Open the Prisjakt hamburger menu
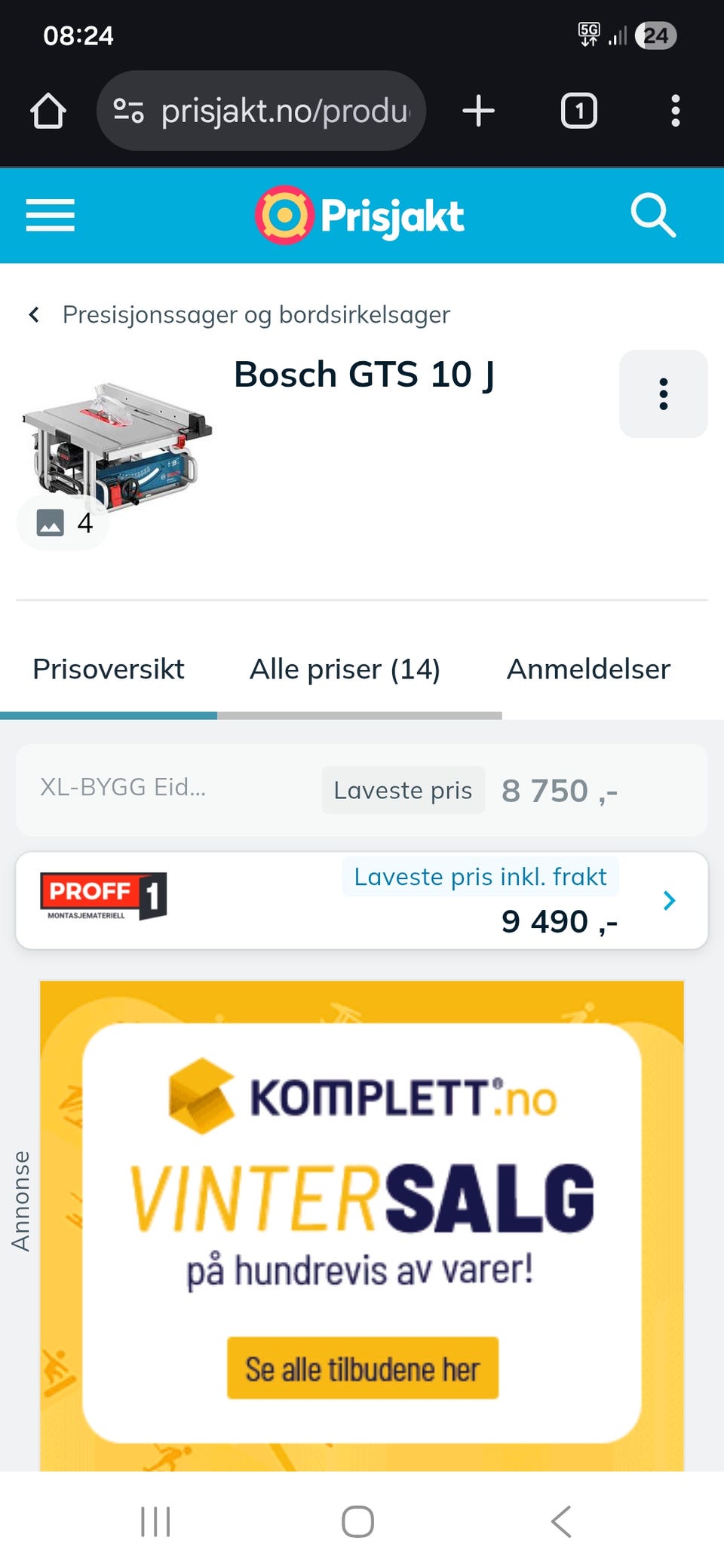Viewport: 724px width, 1568px height. (x=50, y=216)
